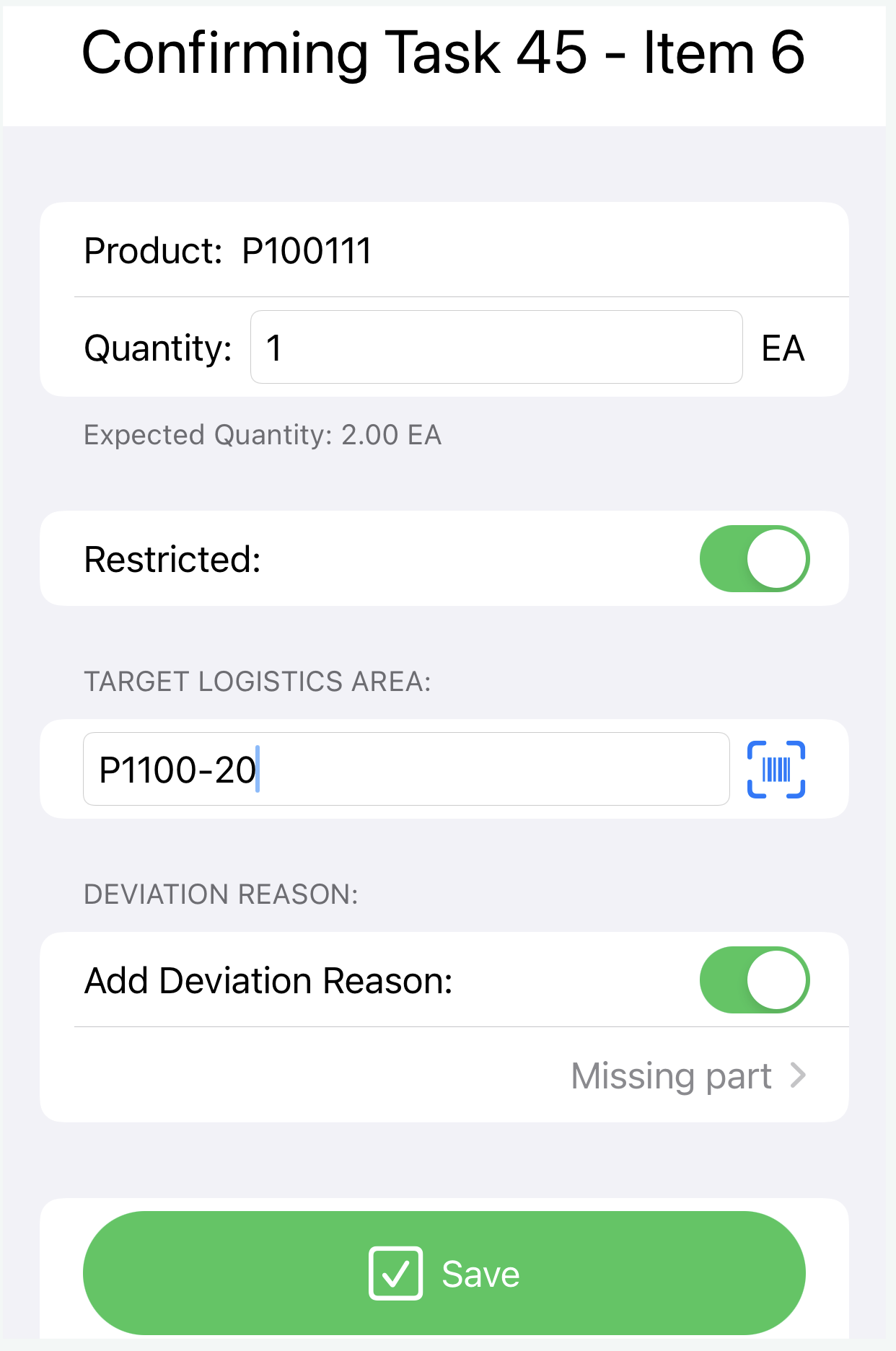The image size is (896, 1351).
Task: Click the TARGET LOGISTICS AREA section header
Action: point(258,681)
